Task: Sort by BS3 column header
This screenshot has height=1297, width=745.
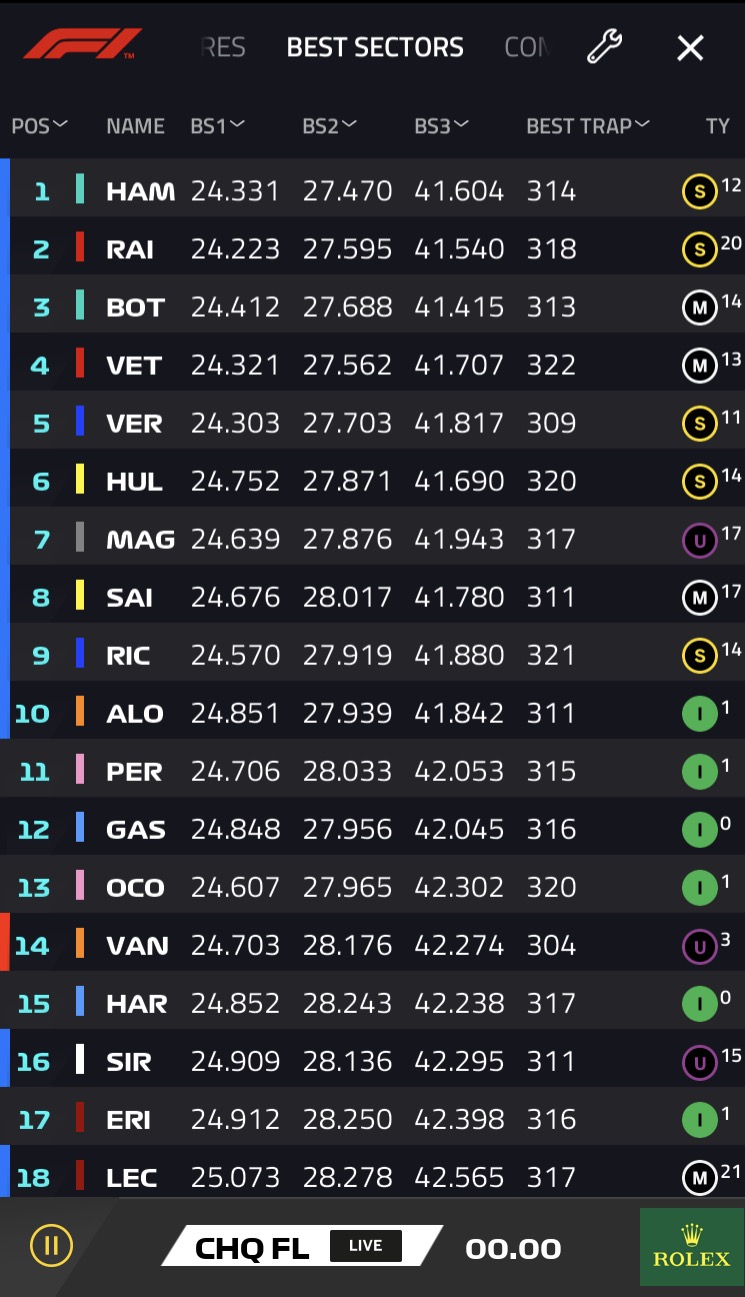Action: [x=441, y=126]
